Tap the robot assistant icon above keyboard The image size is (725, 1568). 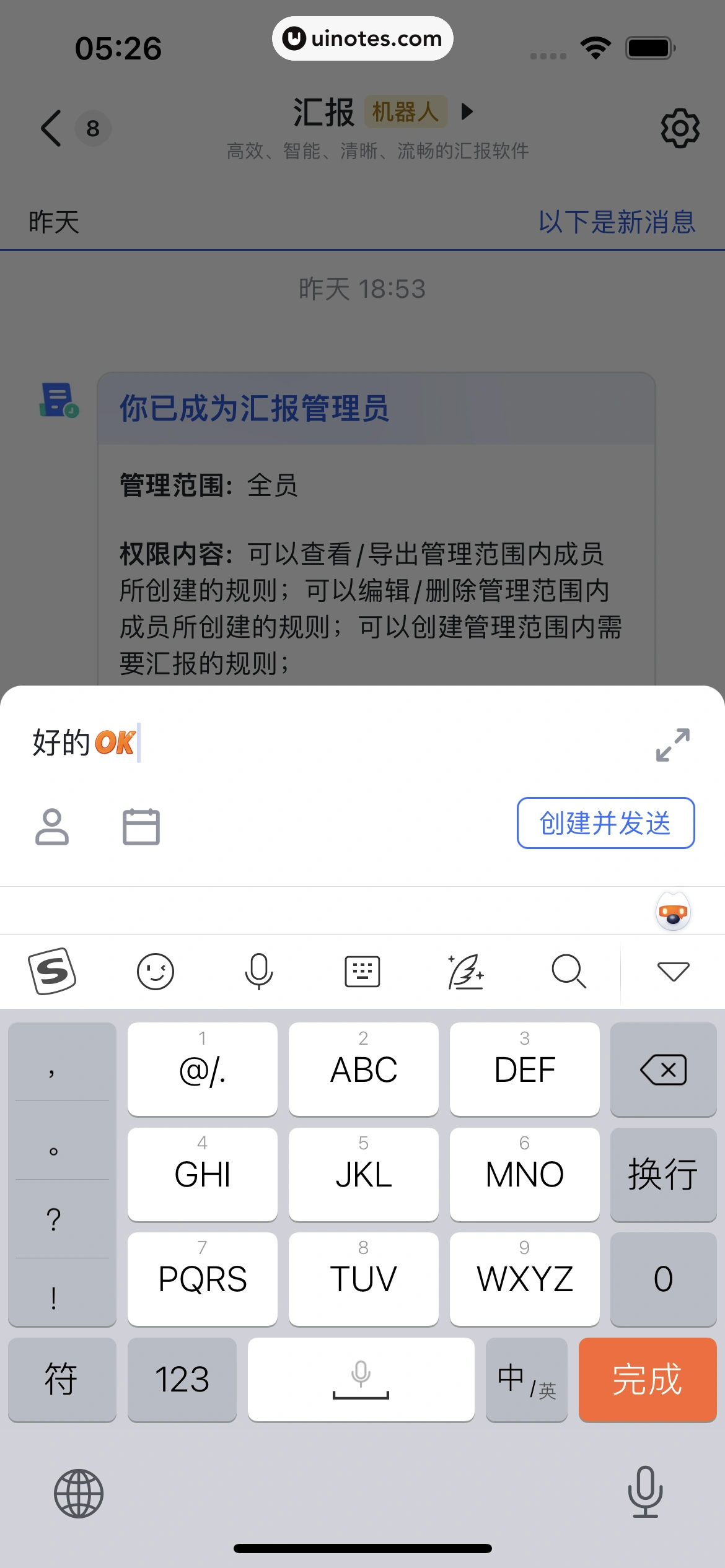click(673, 912)
